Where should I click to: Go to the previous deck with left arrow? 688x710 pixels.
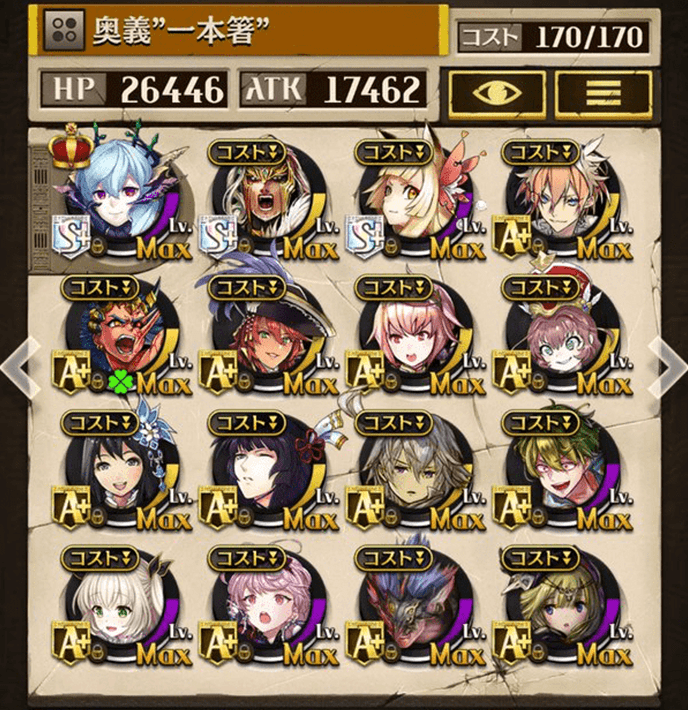(17, 366)
